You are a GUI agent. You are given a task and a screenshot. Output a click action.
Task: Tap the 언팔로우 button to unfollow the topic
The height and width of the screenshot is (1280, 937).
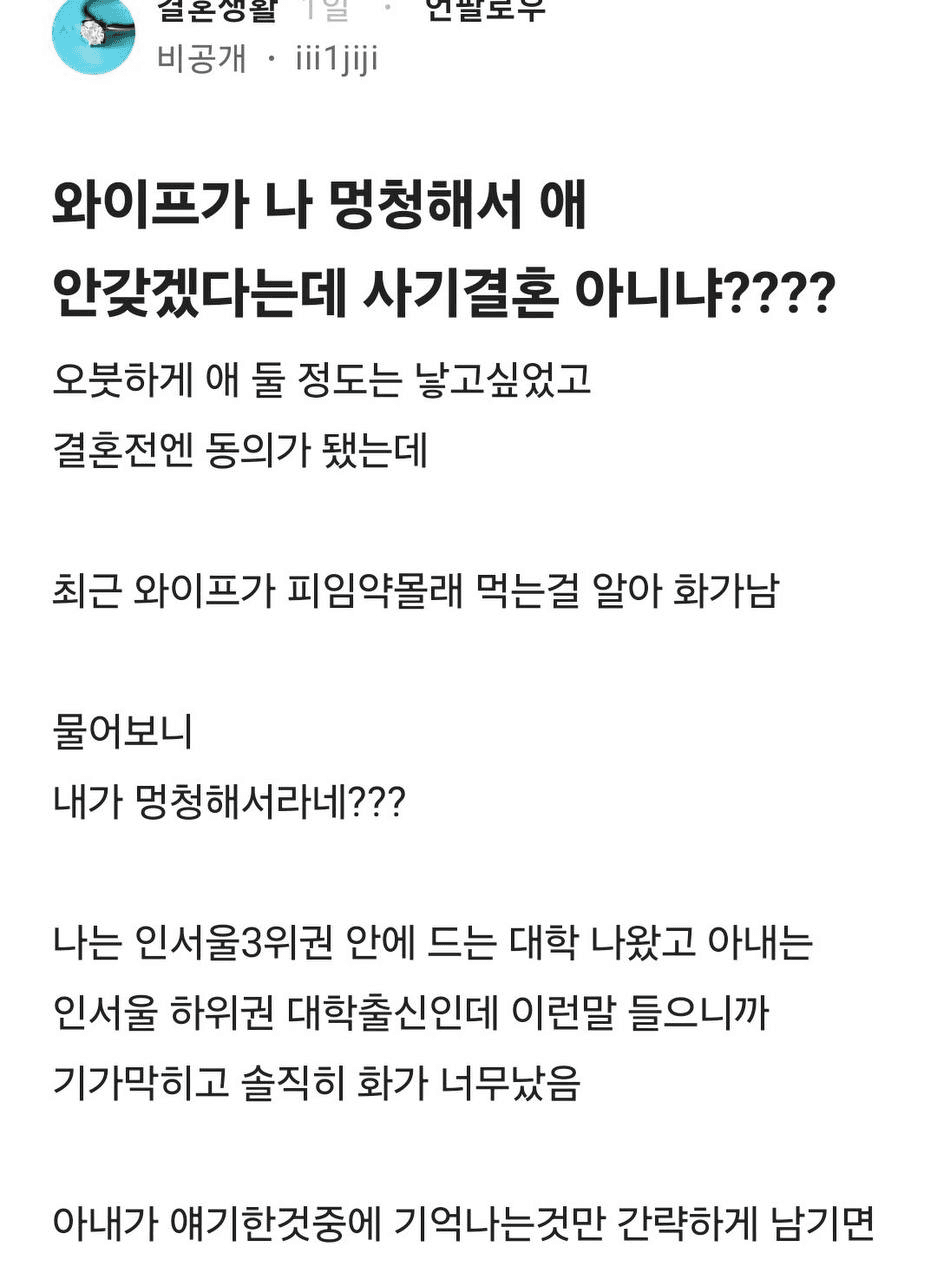(x=484, y=10)
